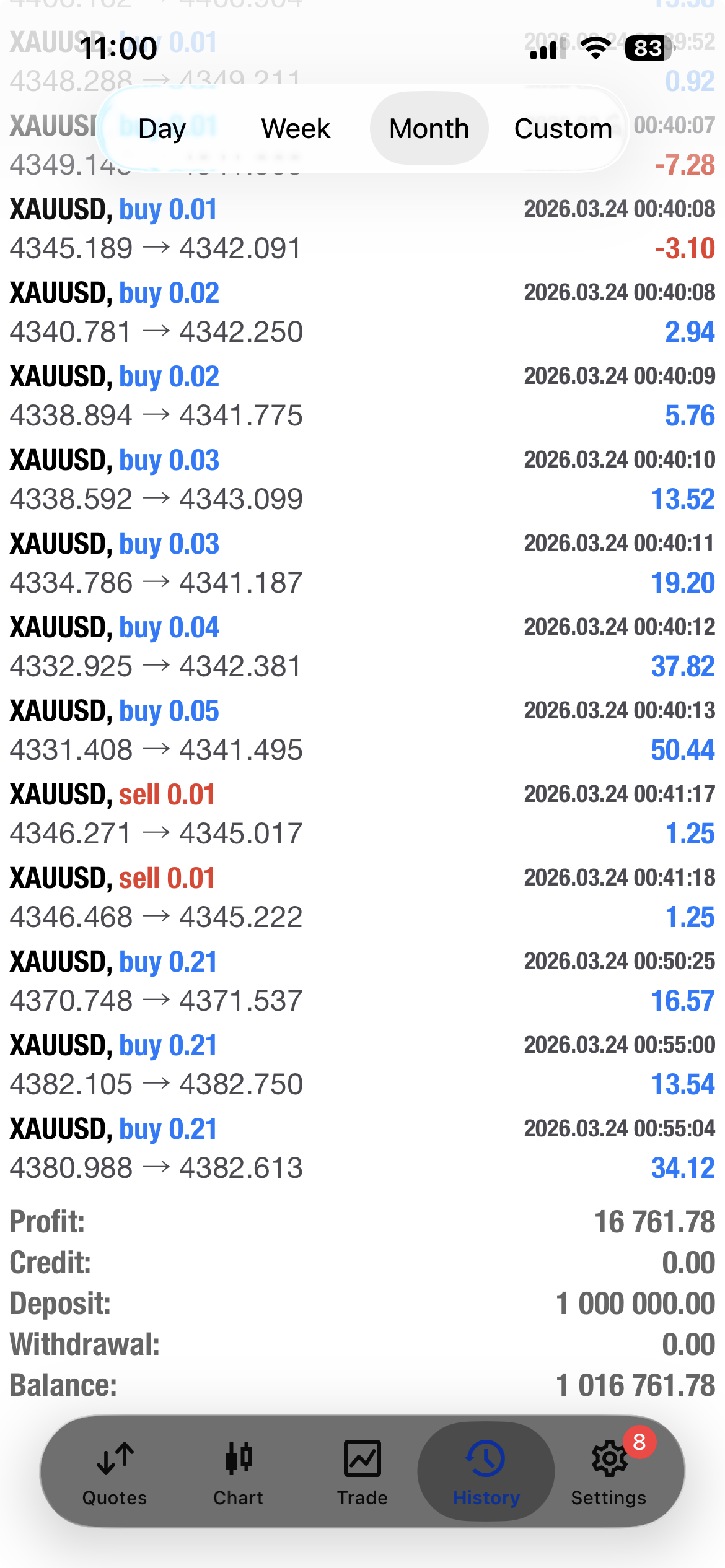This screenshot has width=725, height=1568.
Task: Open the buy 0.21 trade at 00:55:04
Action: [362, 1148]
